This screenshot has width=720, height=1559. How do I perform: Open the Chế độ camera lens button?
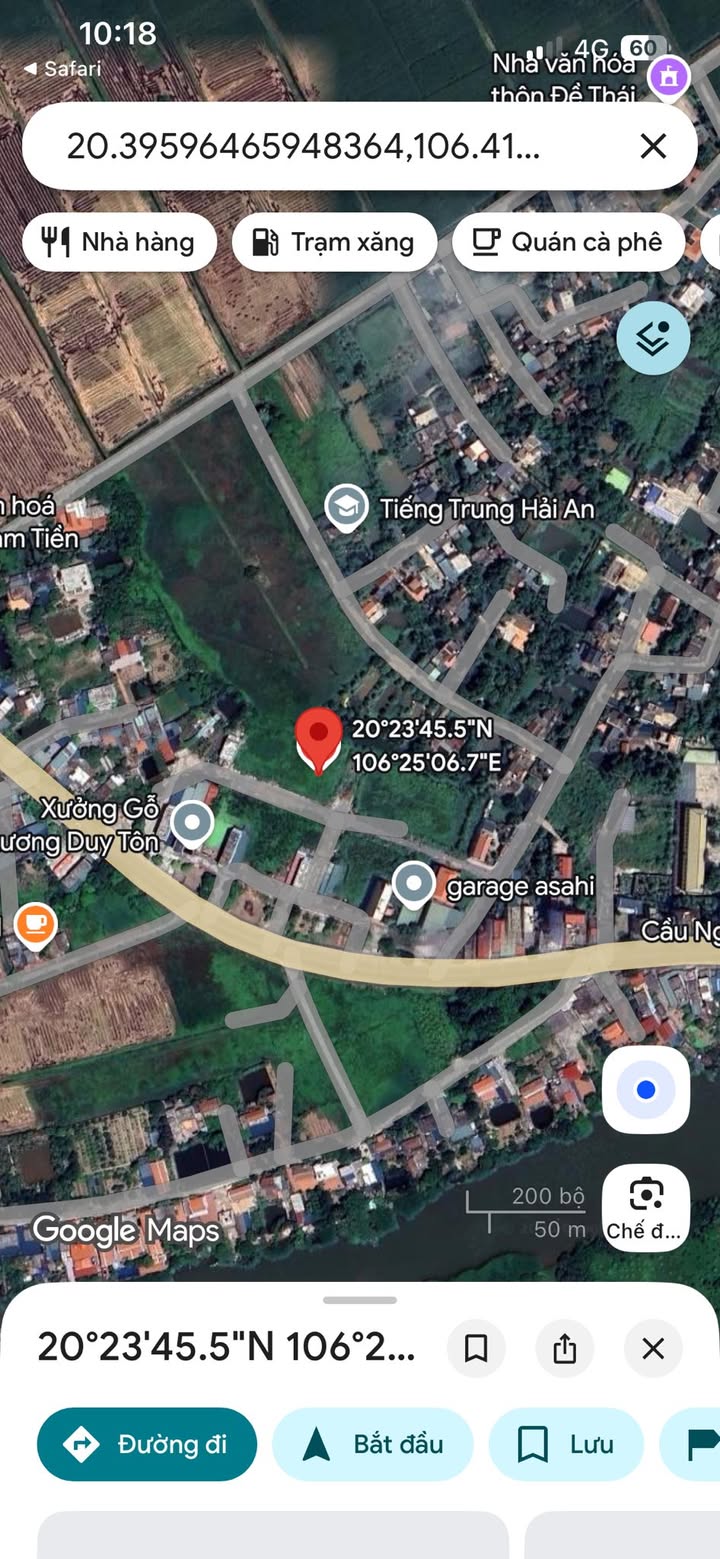[646, 1207]
